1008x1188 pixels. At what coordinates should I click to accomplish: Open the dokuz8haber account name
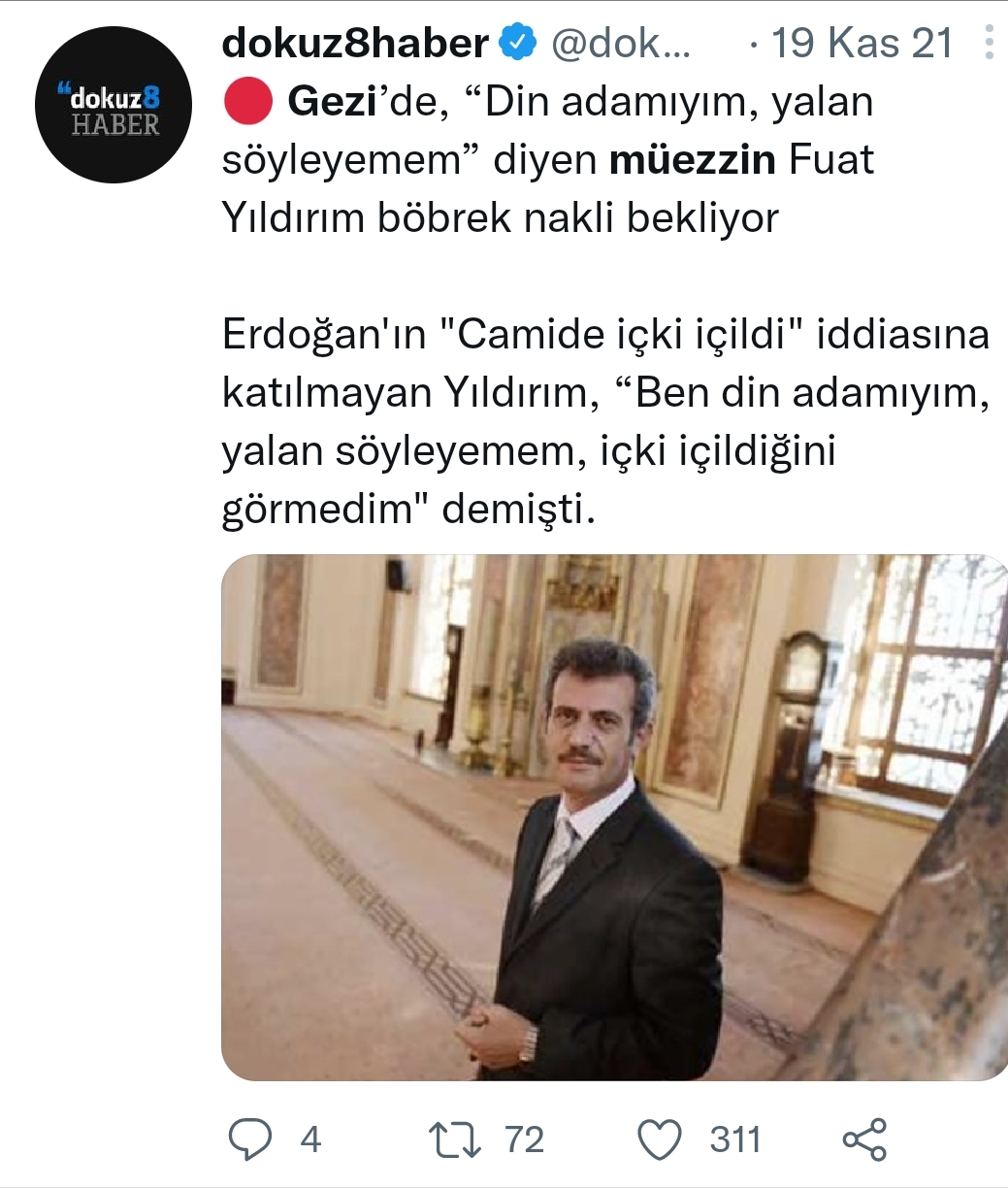[x=355, y=44]
